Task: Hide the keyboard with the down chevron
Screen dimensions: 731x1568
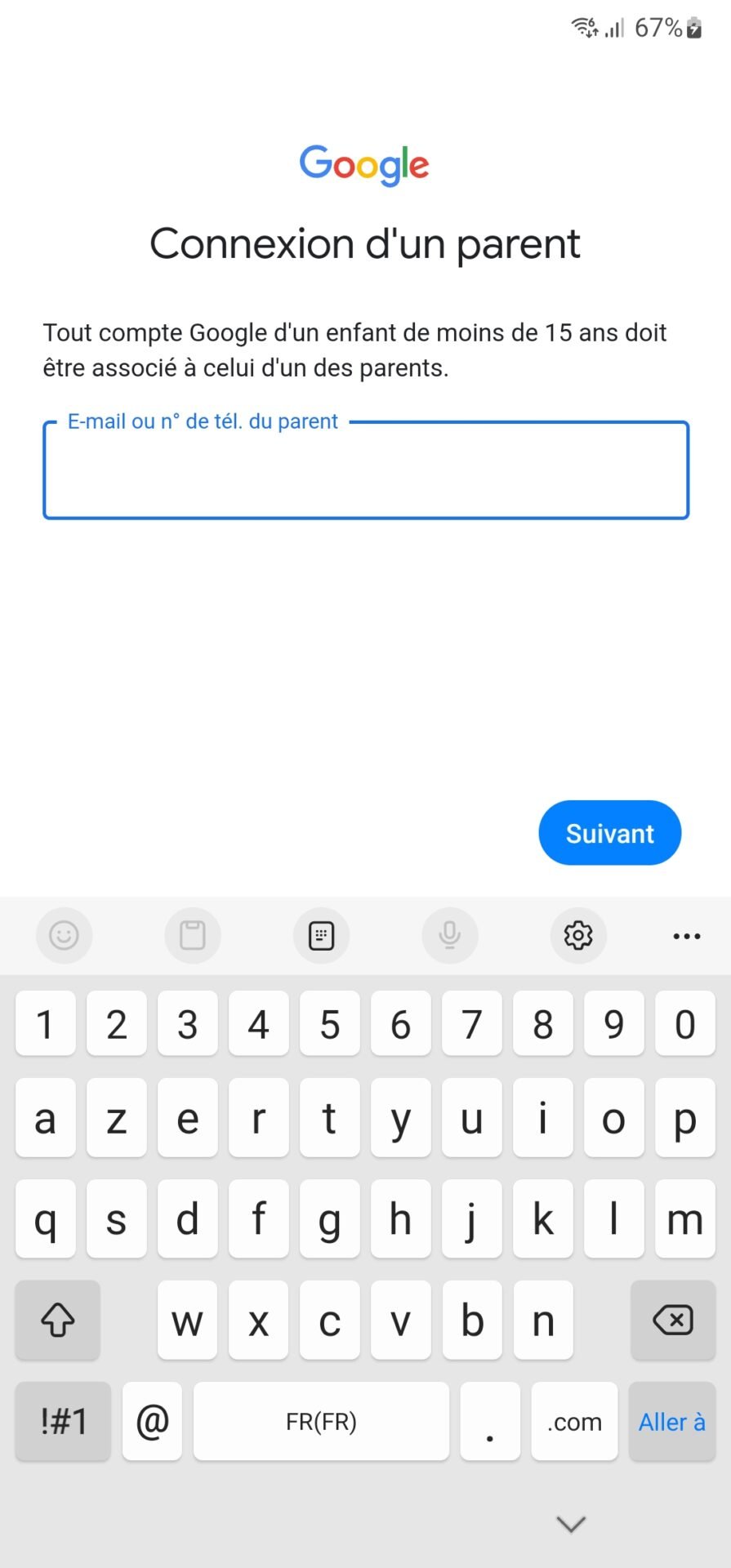Action: (571, 1523)
